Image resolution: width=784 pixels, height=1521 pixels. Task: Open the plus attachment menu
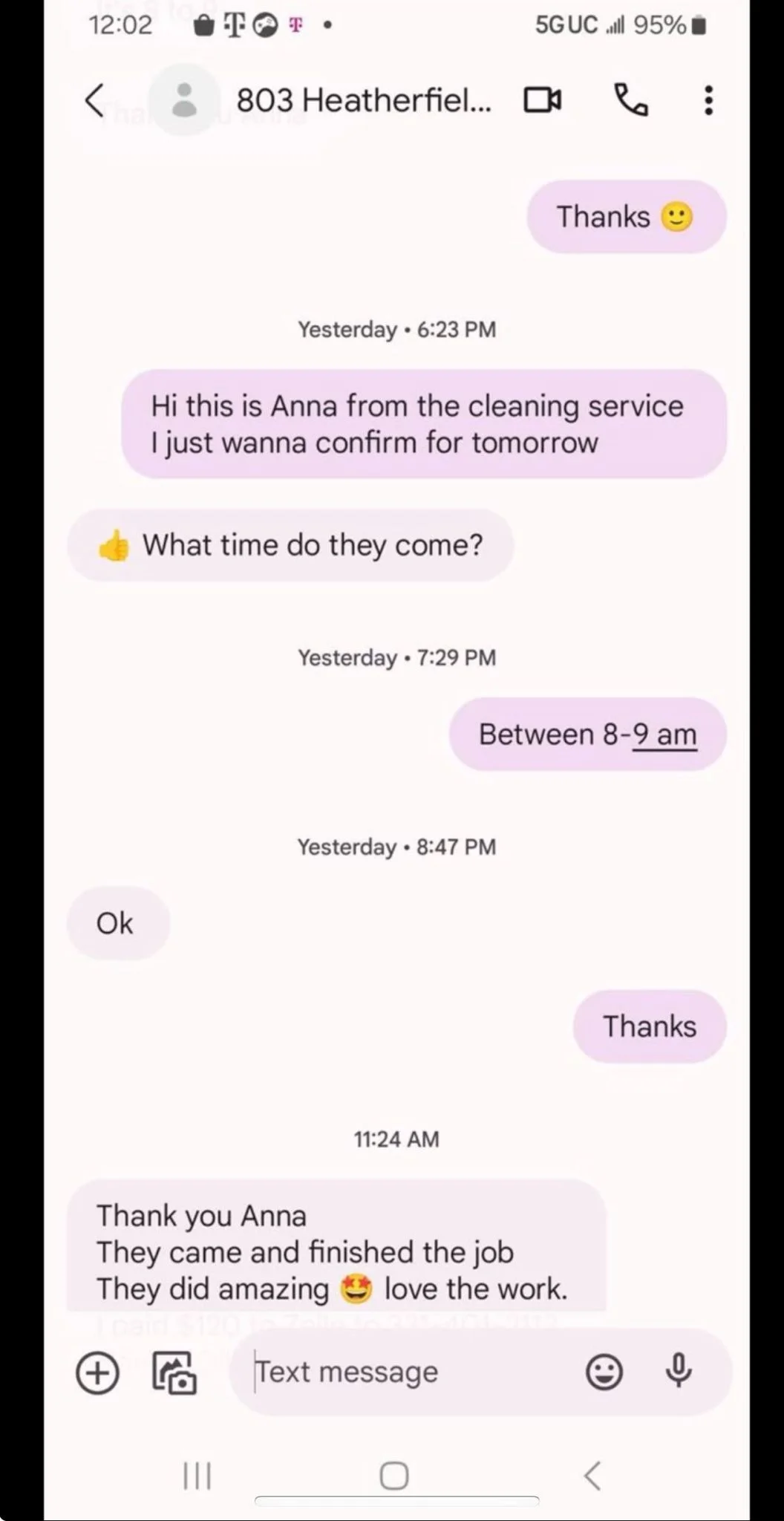[x=97, y=1372]
